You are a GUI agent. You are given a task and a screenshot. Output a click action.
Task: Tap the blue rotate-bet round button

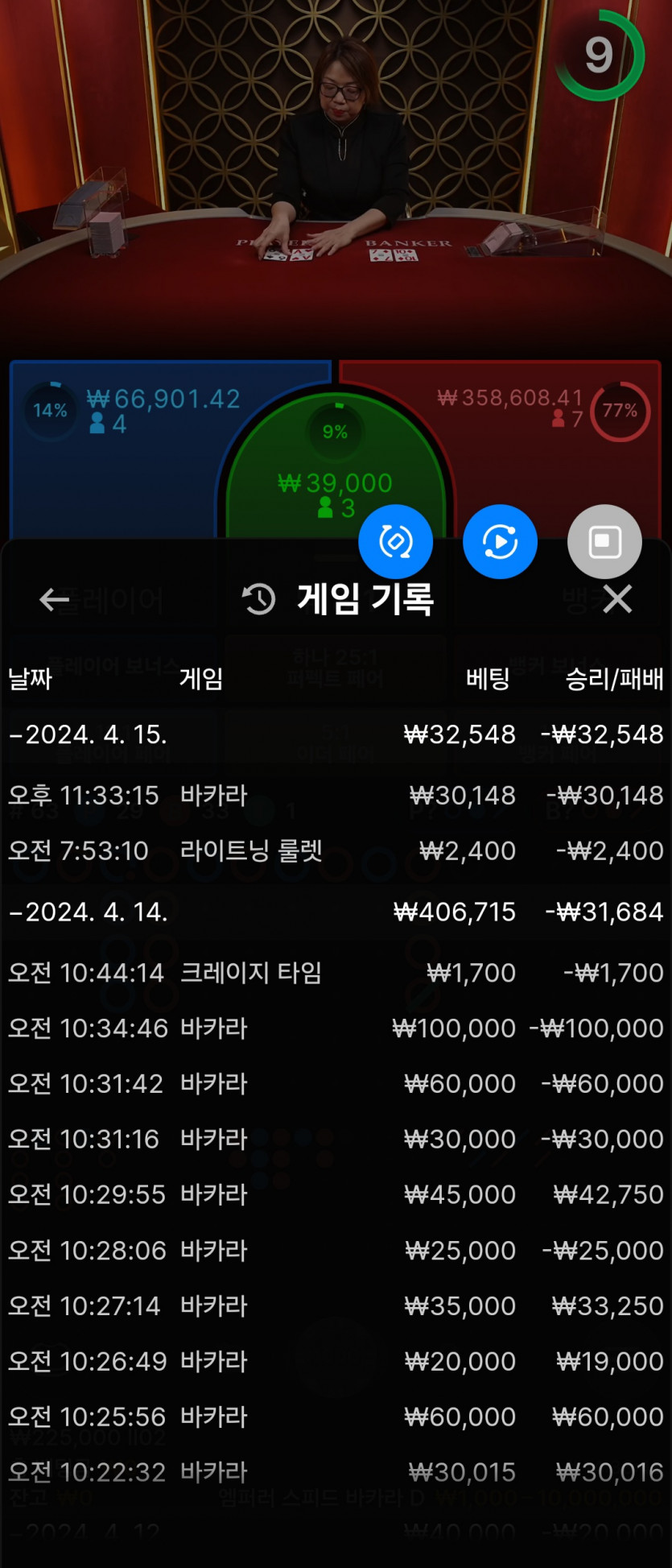395,542
